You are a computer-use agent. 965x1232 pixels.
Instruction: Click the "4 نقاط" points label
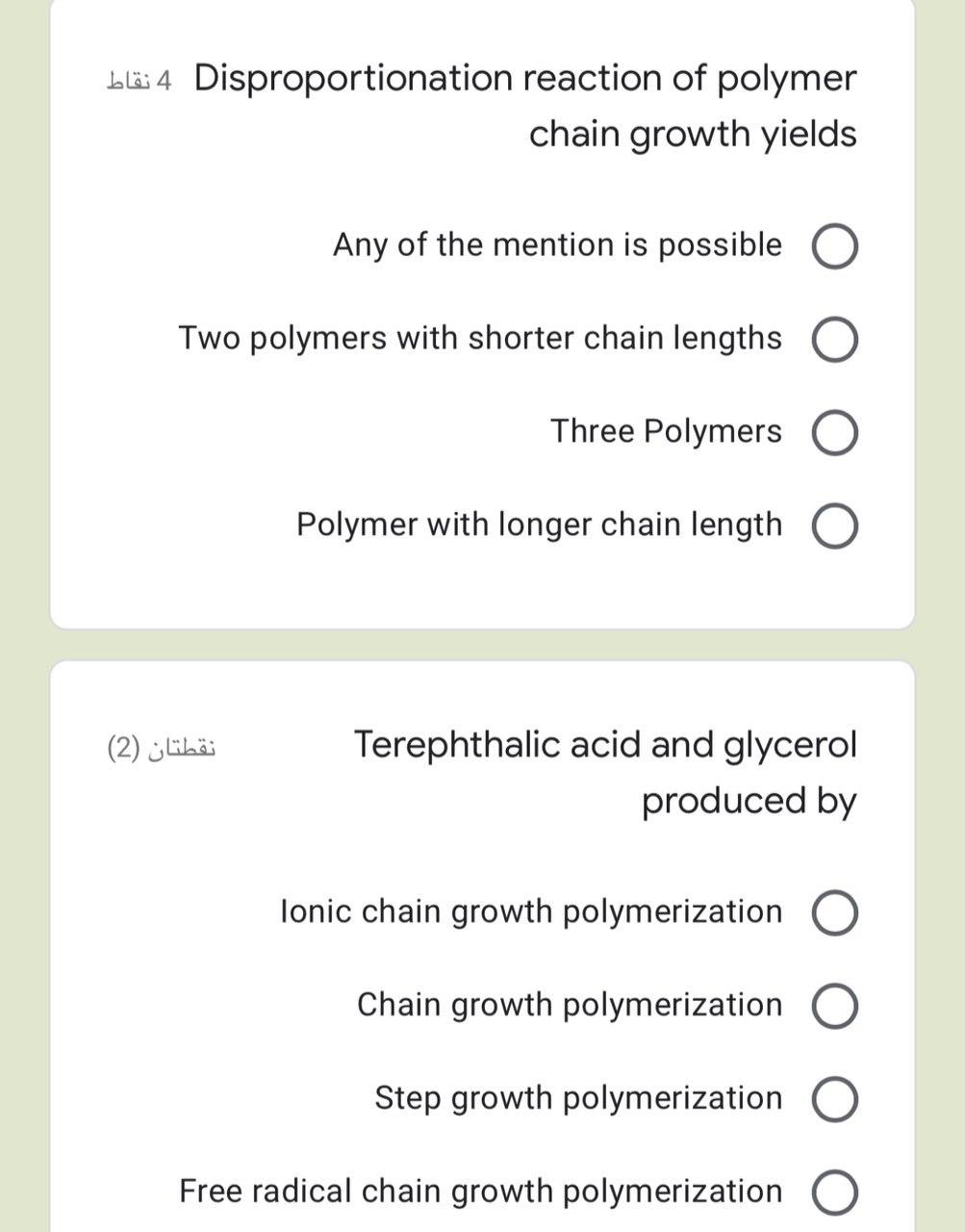pos(142,79)
